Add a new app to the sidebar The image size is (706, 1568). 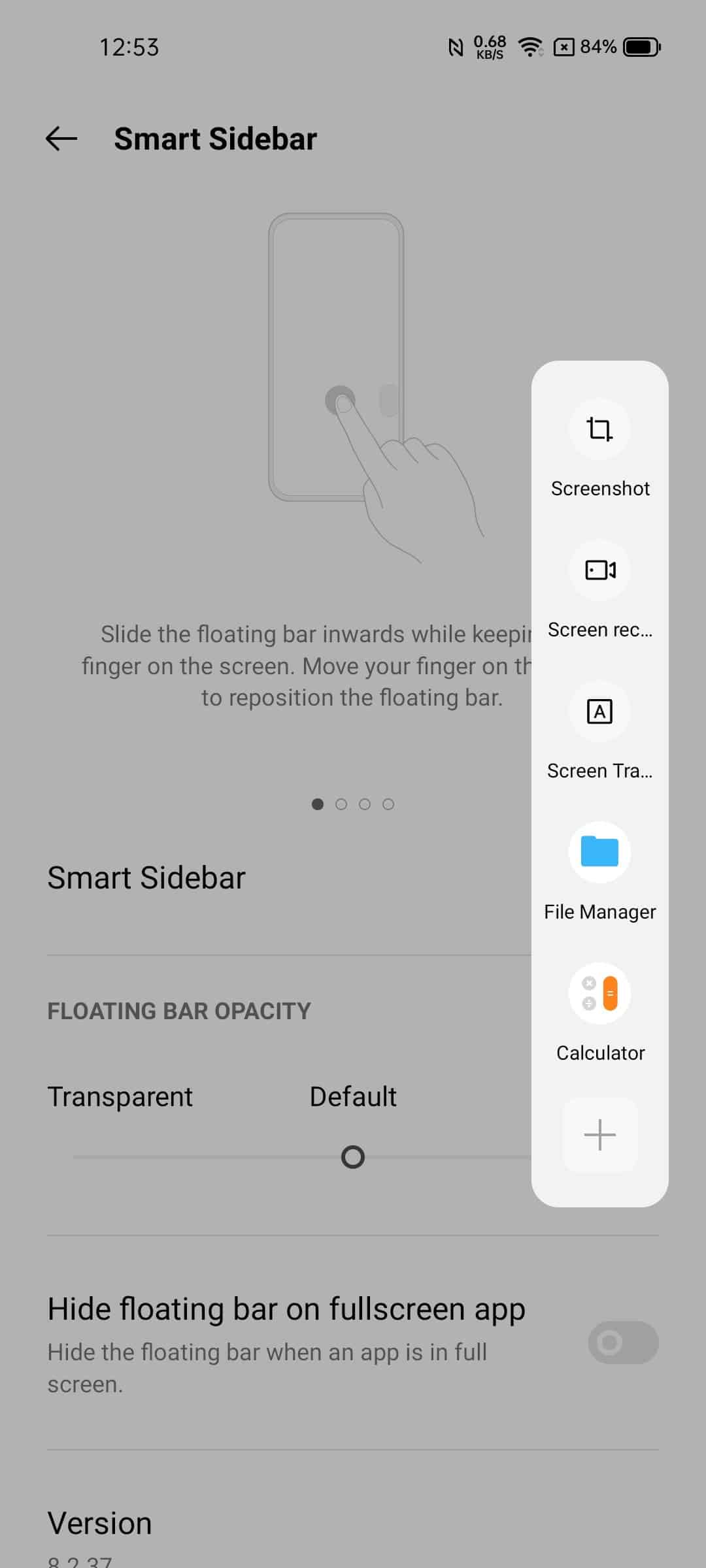(x=600, y=1135)
